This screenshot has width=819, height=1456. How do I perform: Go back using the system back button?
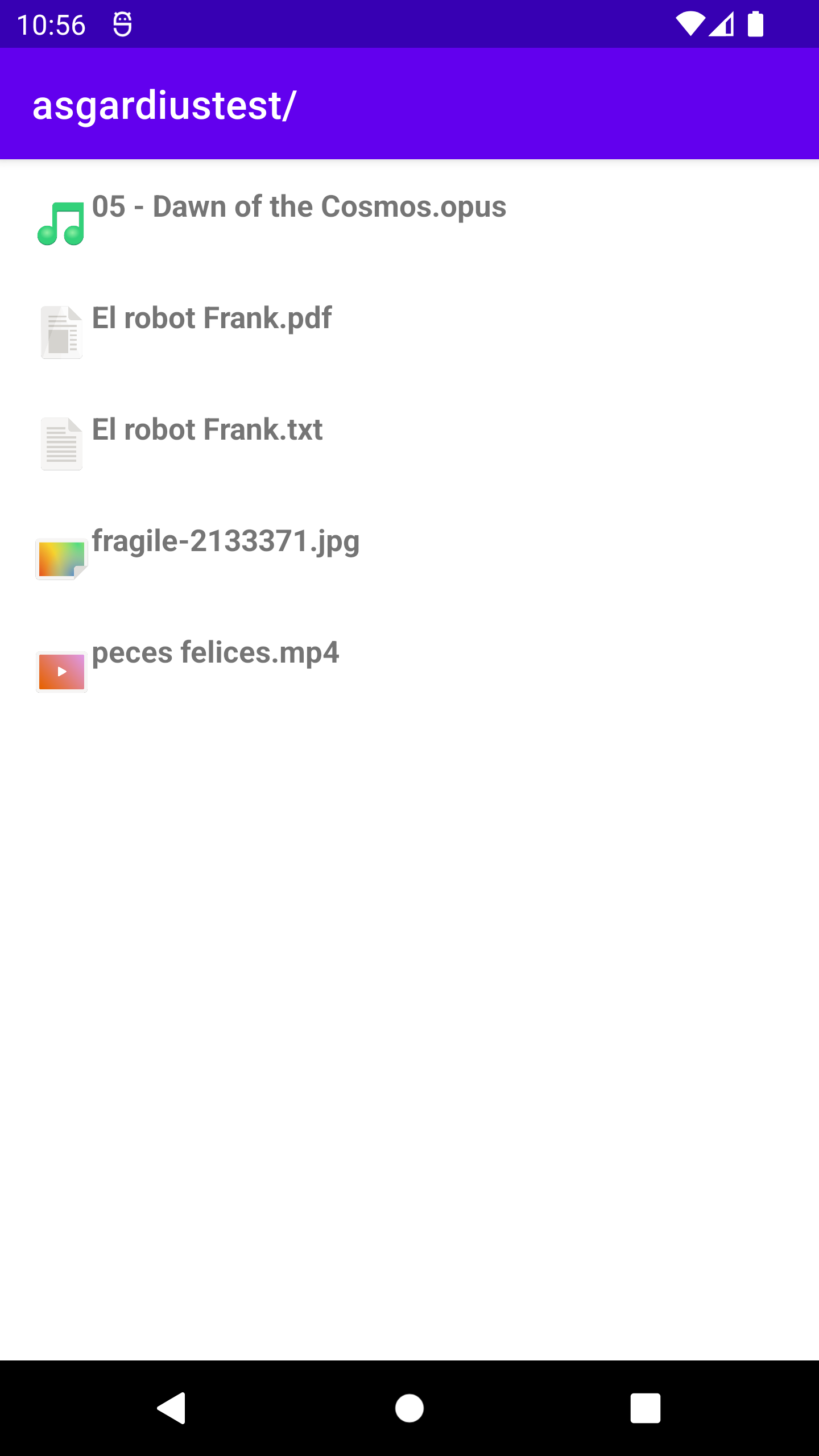pyautogui.click(x=171, y=1408)
